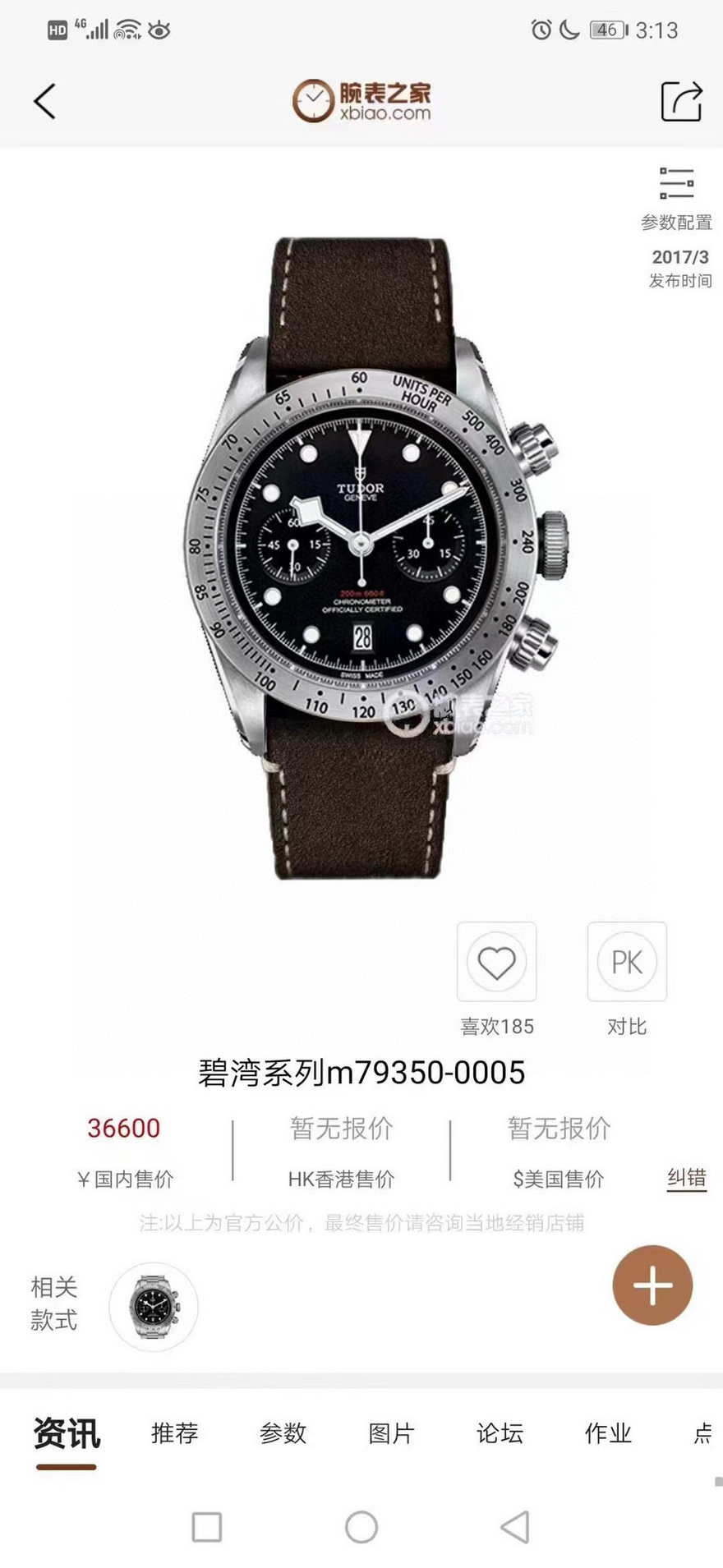
Task: Tap 纠错 to report an error
Action: pos(686,1178)
